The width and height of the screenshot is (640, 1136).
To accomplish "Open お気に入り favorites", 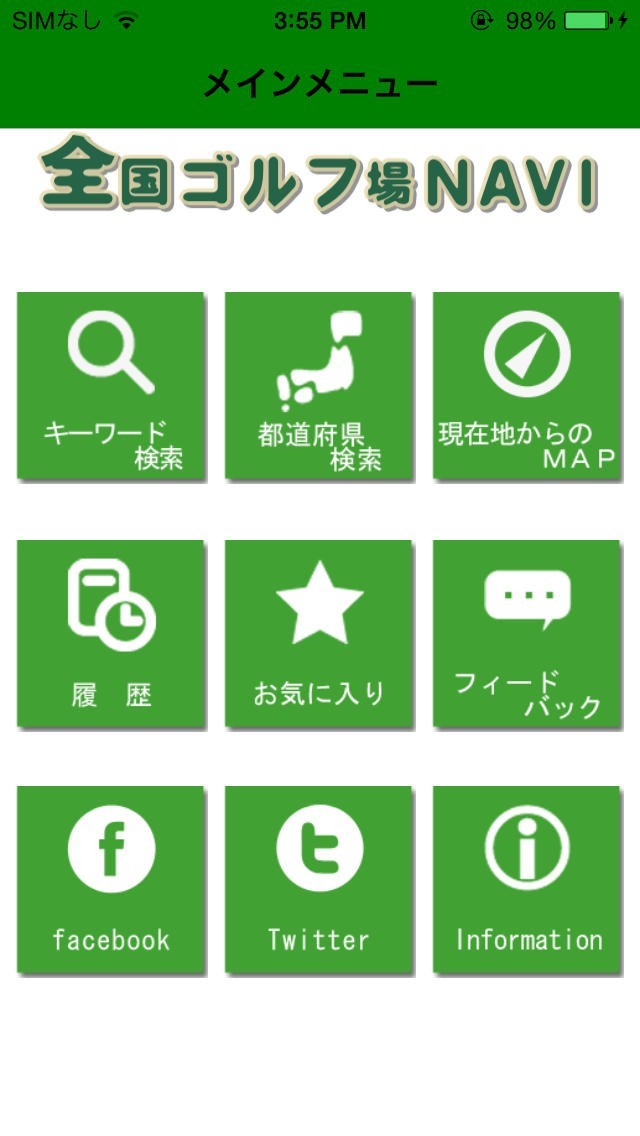I will point(318,634).
